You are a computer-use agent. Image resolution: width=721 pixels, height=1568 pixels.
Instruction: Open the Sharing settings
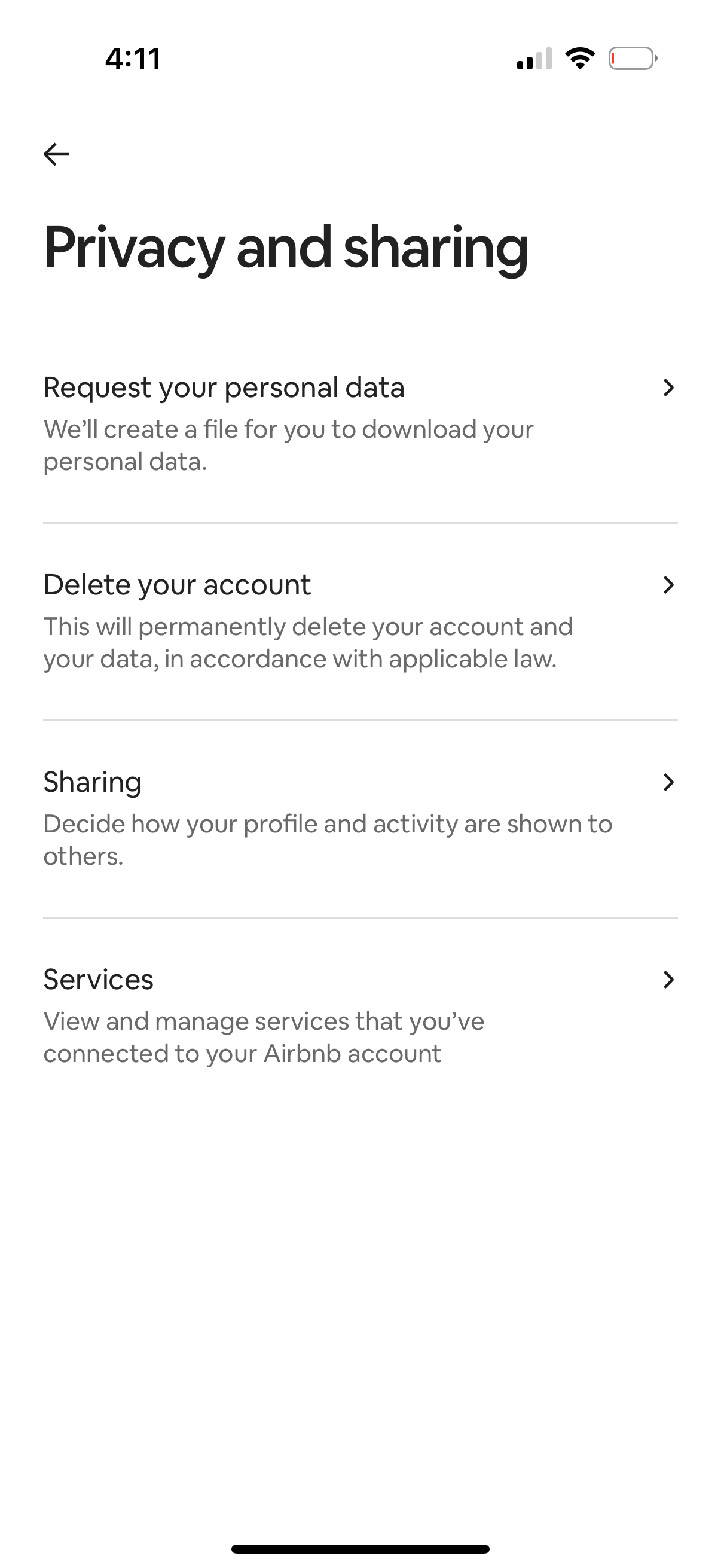click(x=93, y=782)
